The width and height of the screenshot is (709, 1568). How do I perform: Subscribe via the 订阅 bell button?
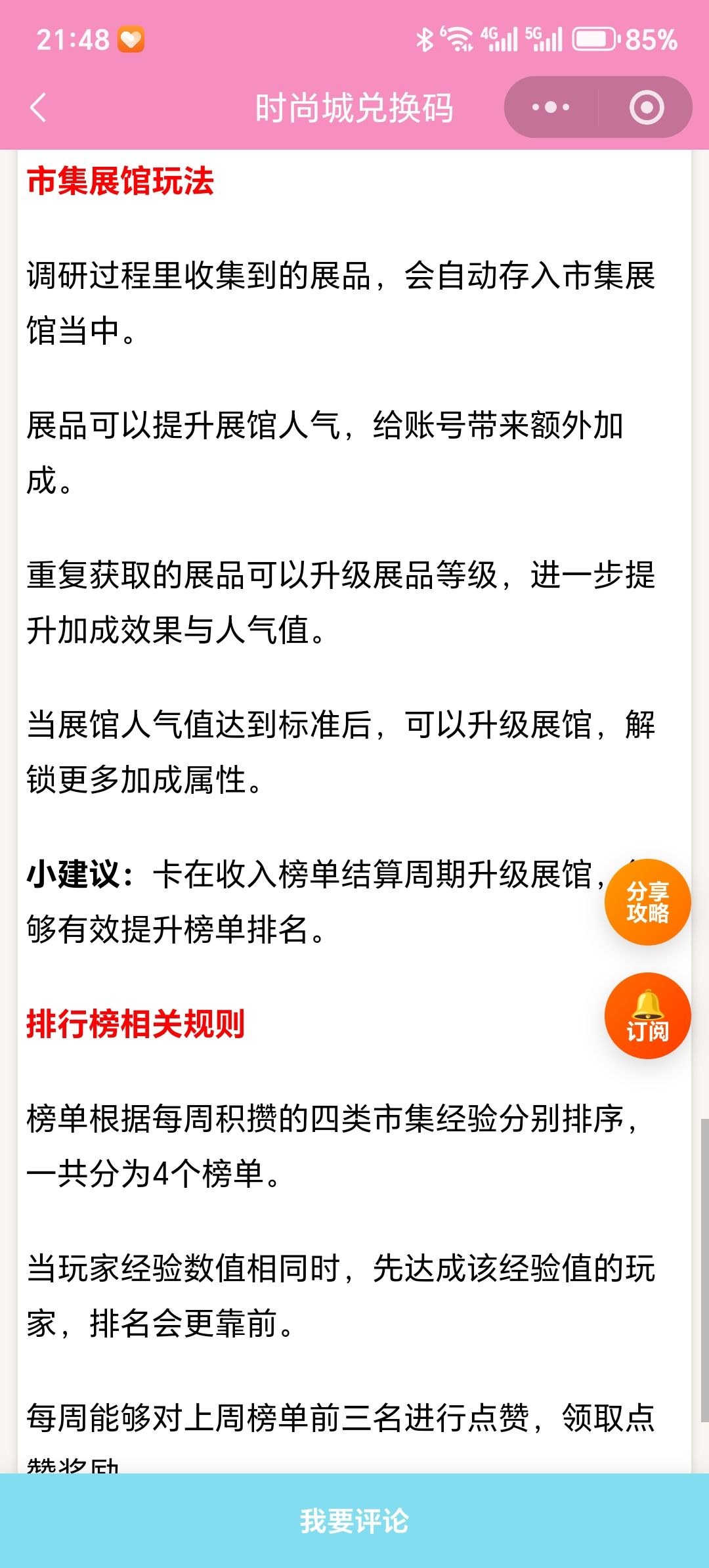pos(647,1016)
